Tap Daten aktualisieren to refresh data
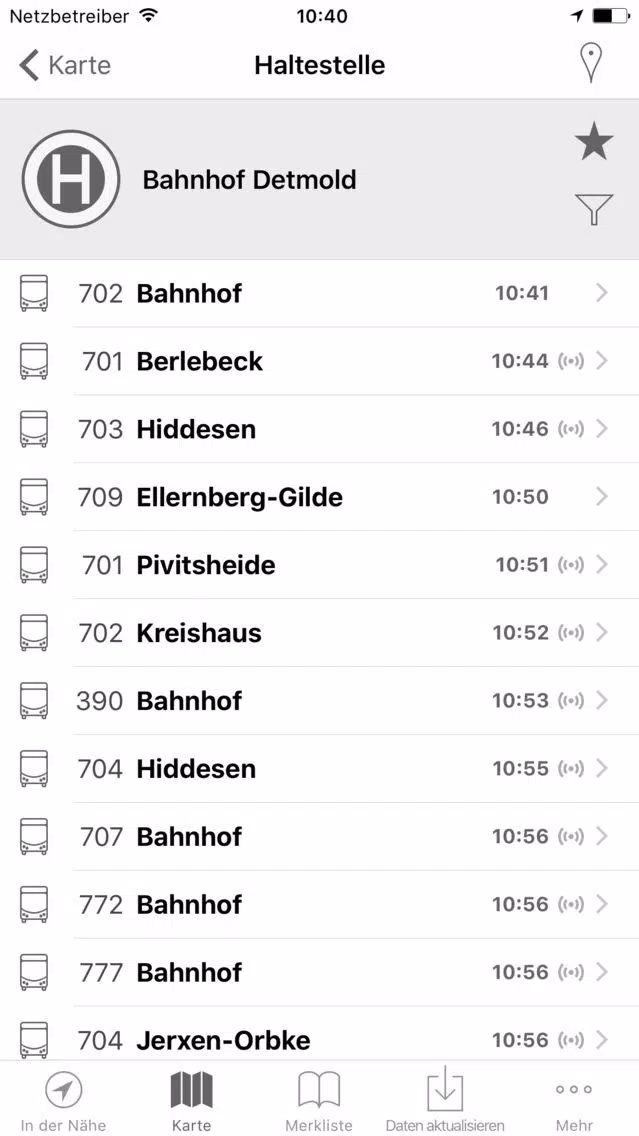 [445, 1100]
